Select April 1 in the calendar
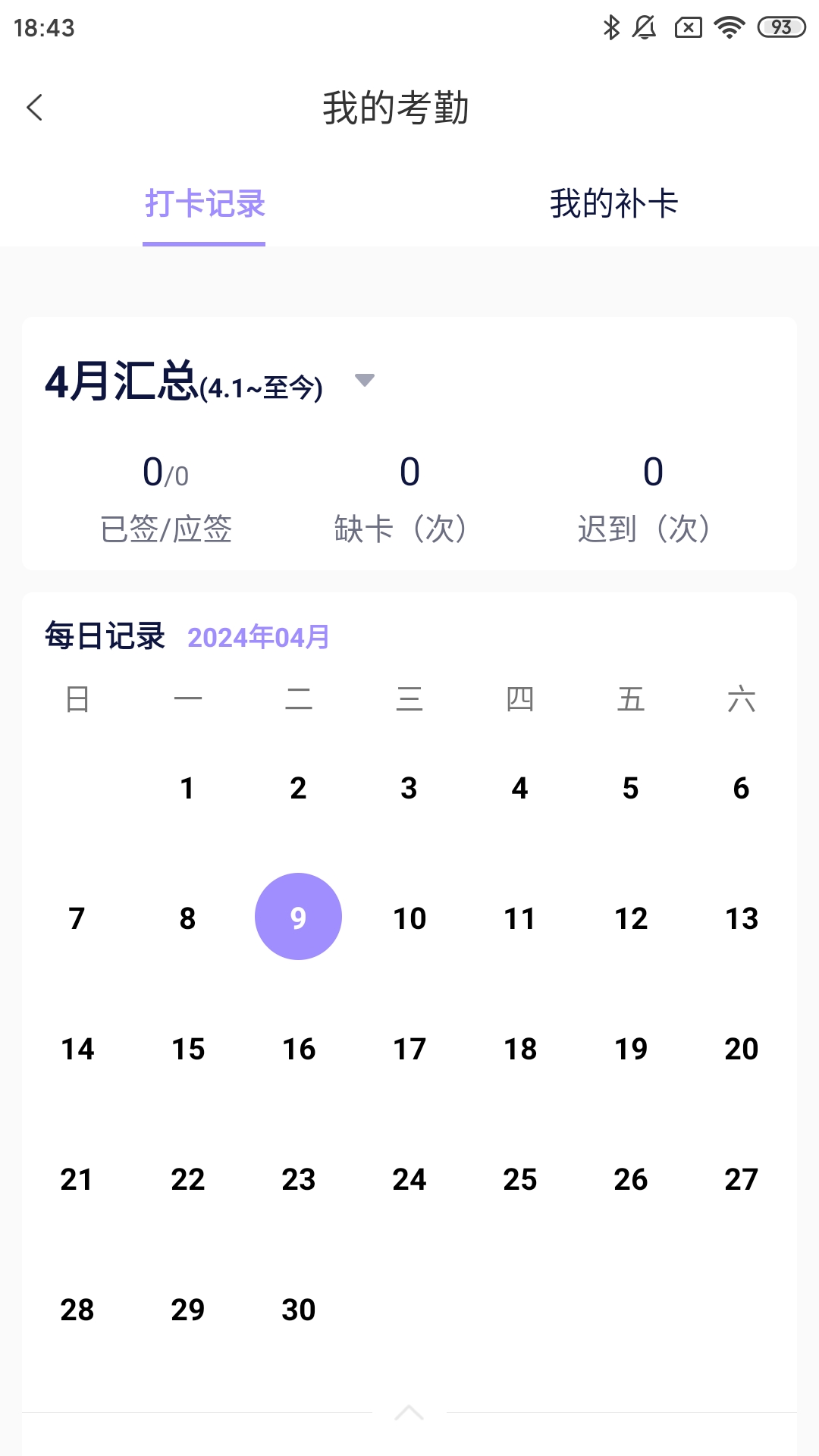Screen dimensions: 819x1456 (187, 787)
